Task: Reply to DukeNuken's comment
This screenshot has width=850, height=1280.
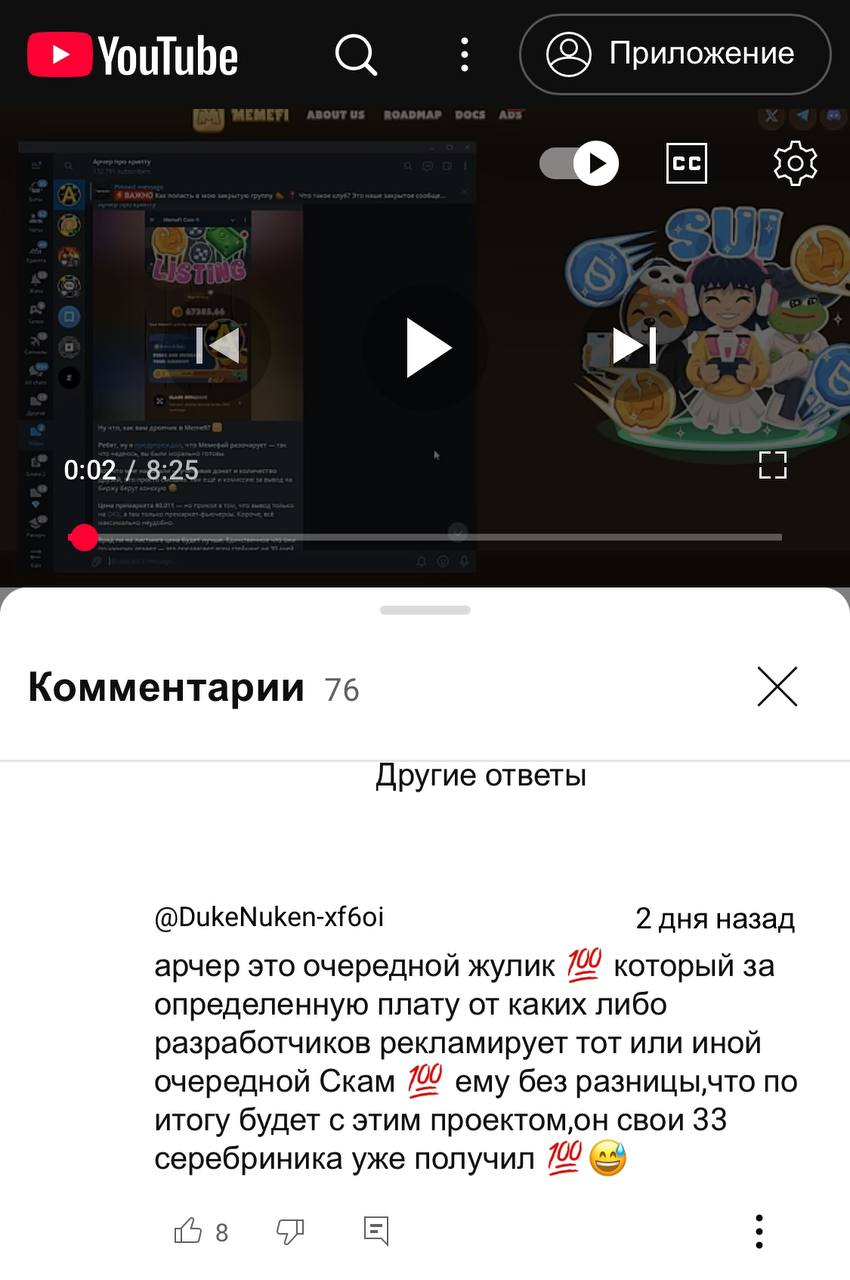Action: click(x=376, y=1231)
